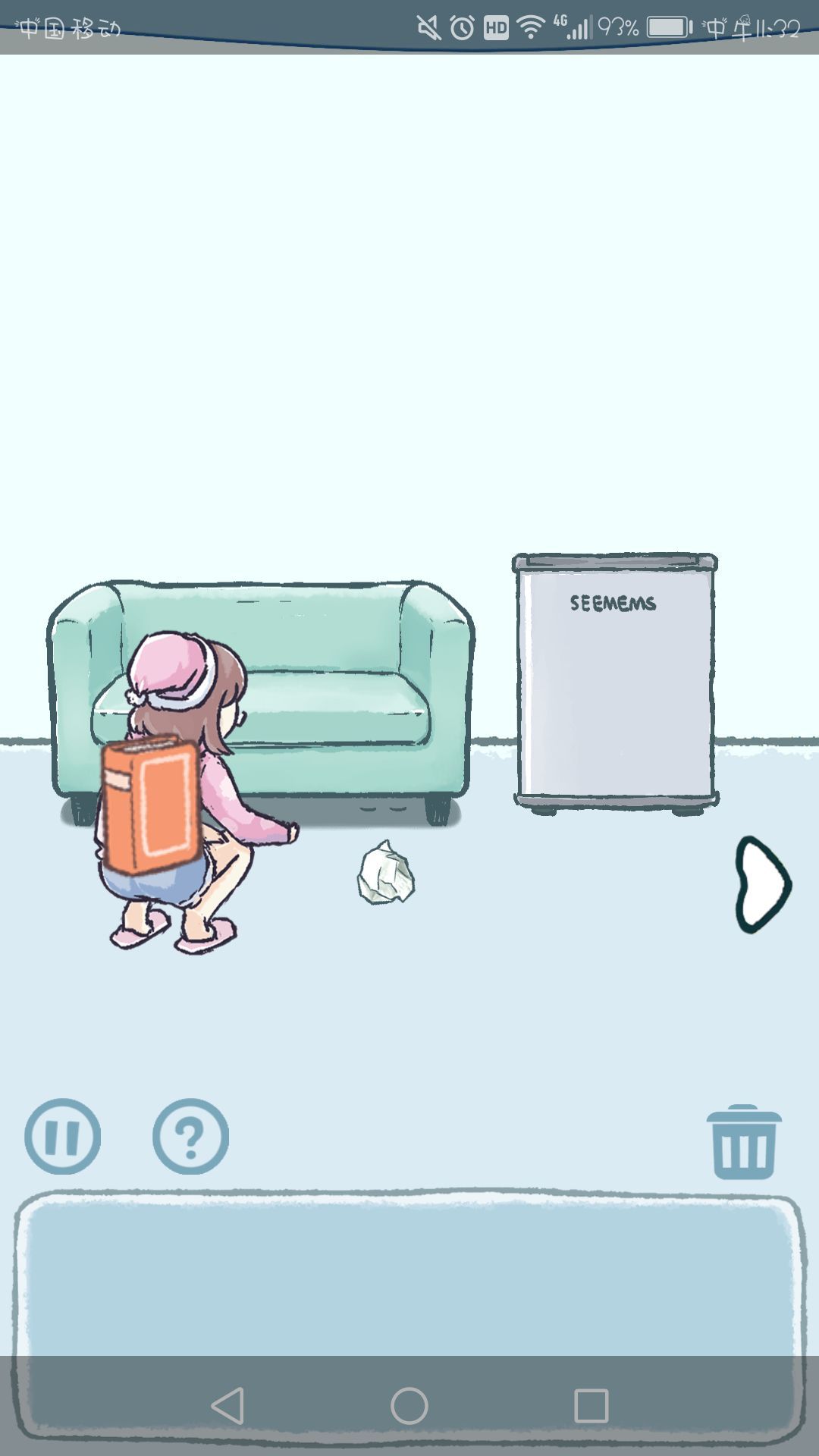Viewport: 819px width, 1456px height.
Task: Return to the home screen
Action: [x=409, y=1406]
